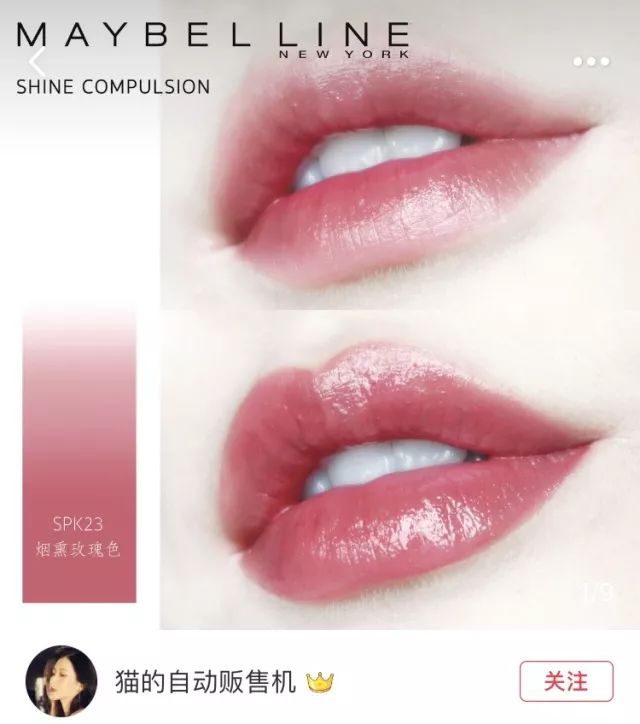Go back using the arrow
The width and height of the screenshot is (640, 724).
(37, 62)
